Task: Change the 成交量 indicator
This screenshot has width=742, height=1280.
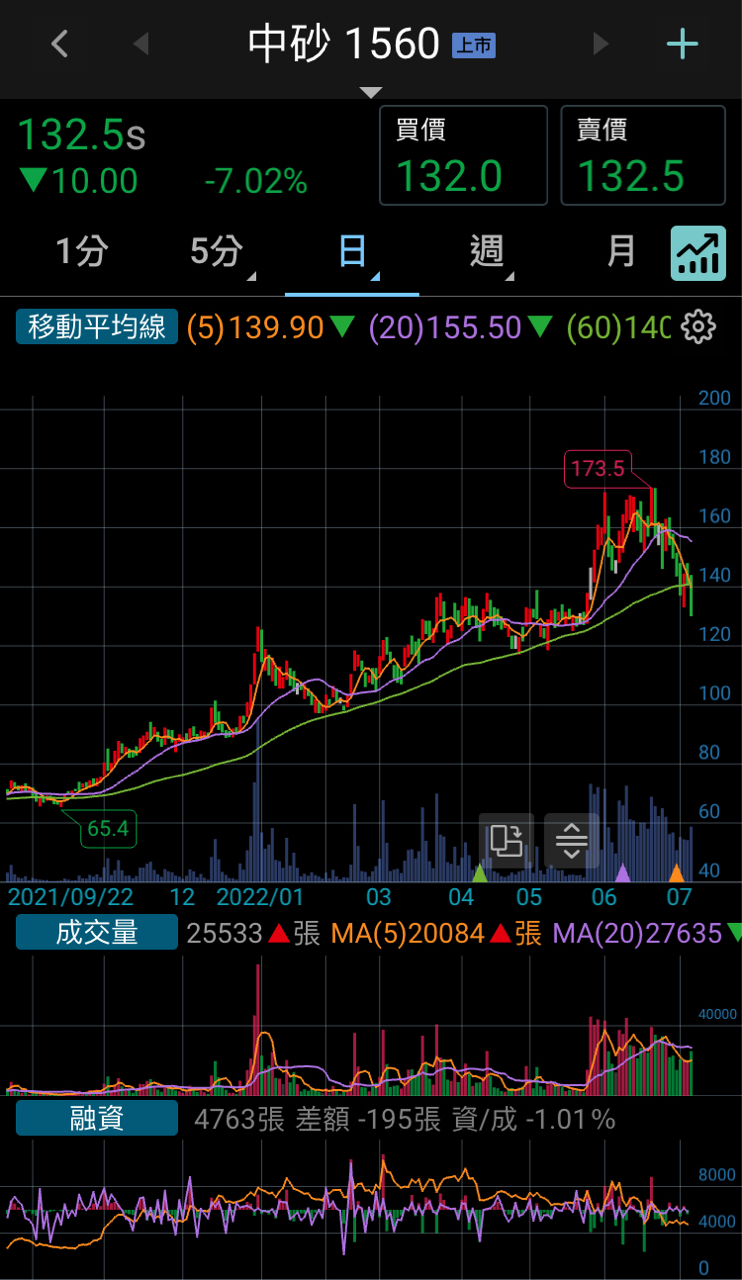Action: coord(97,933)
